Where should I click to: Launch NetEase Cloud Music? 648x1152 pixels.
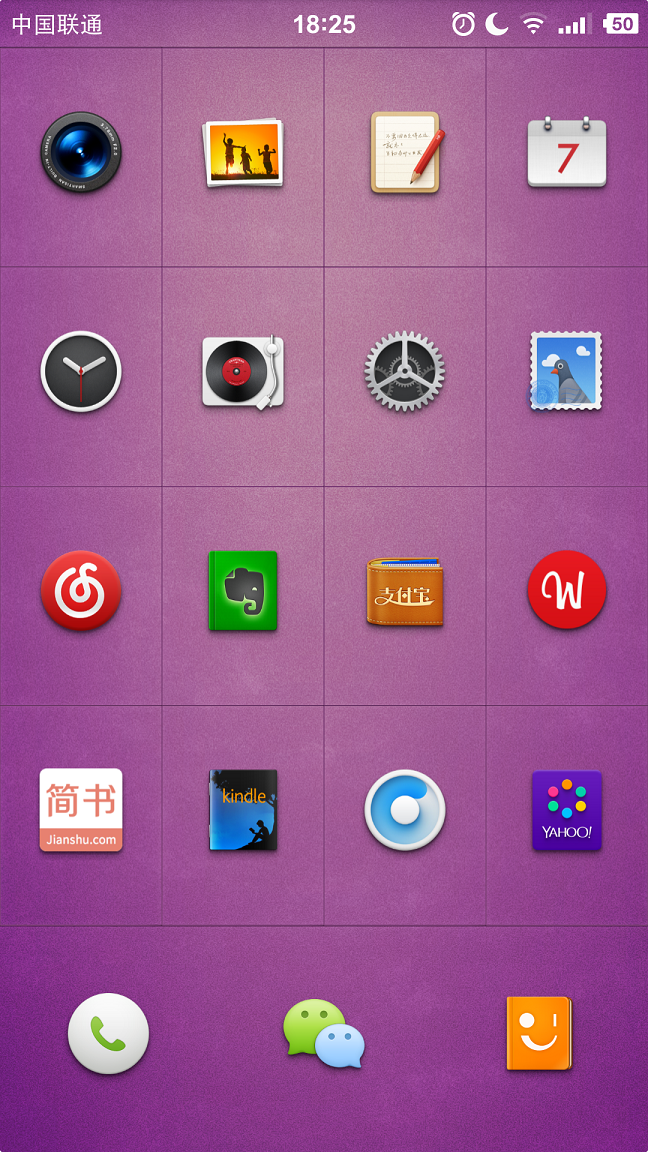click(81, 591)
